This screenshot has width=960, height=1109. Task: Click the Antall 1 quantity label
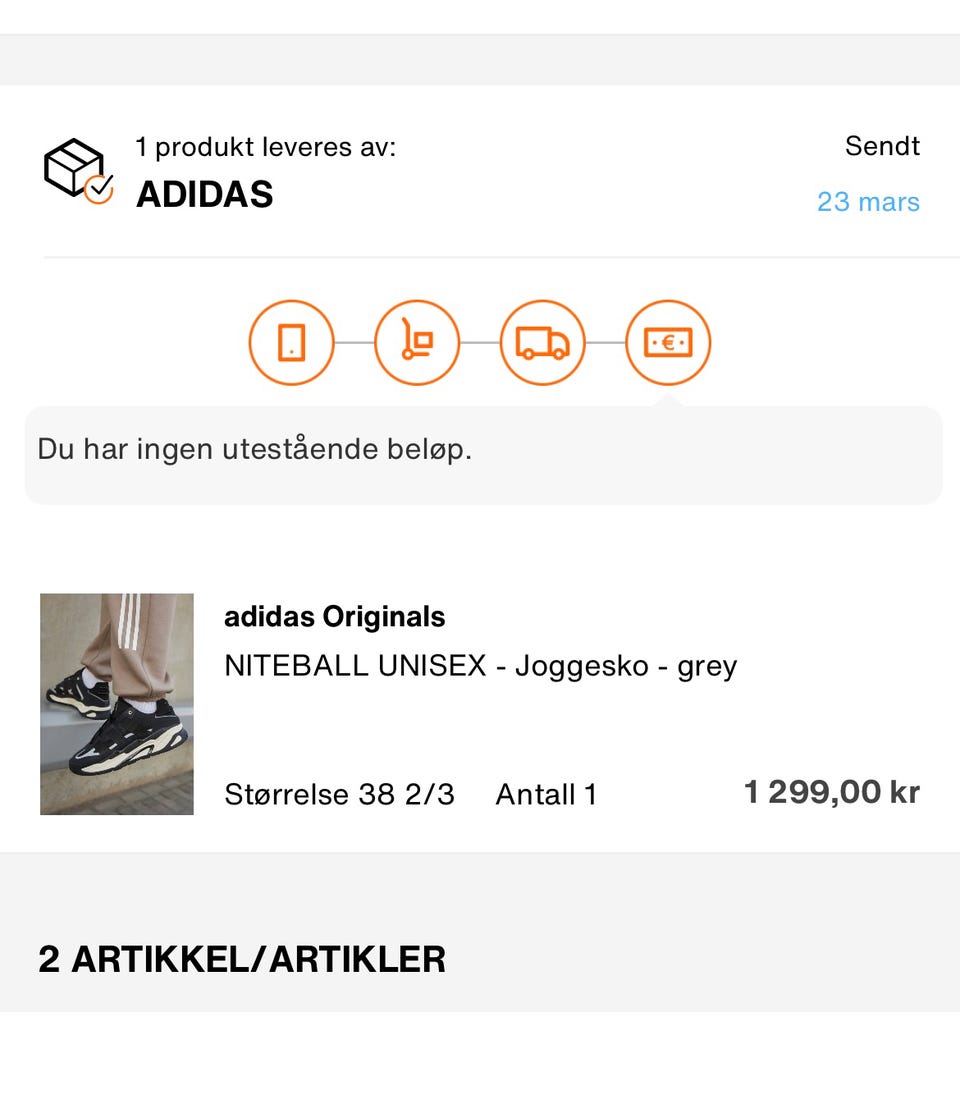[x=546, y=793]
